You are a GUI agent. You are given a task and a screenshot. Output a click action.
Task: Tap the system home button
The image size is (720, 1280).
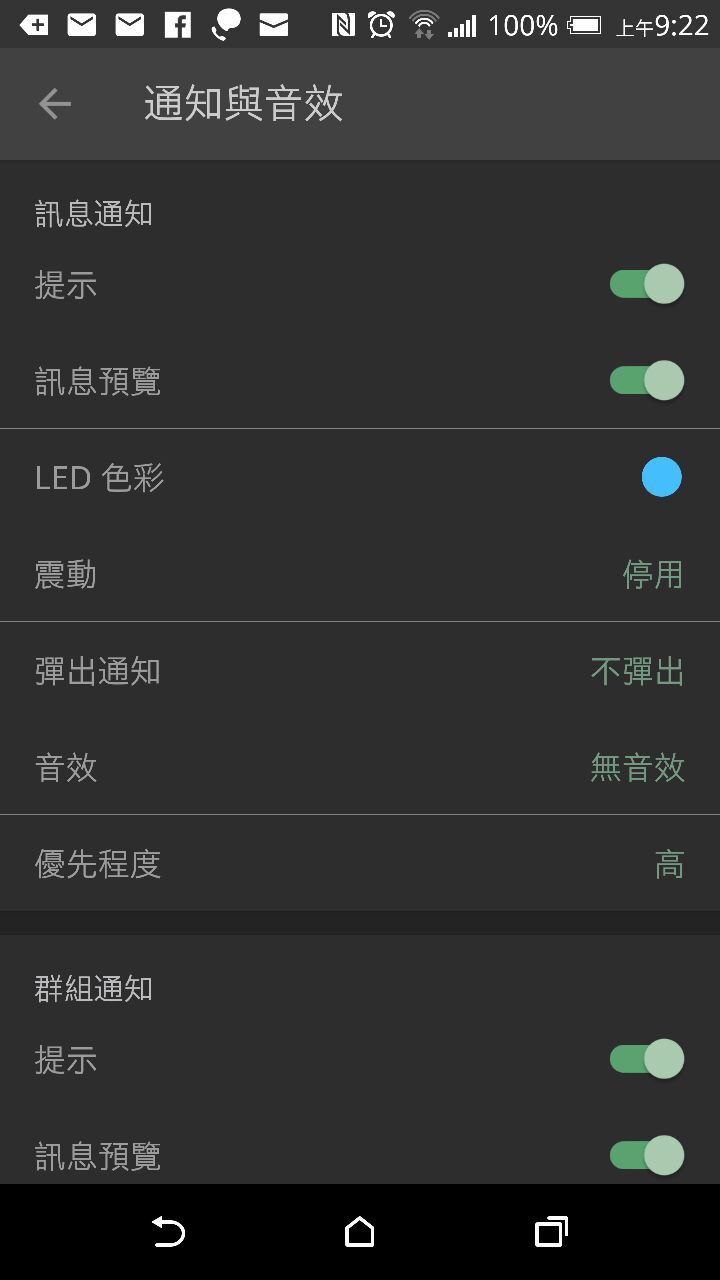360,1232
